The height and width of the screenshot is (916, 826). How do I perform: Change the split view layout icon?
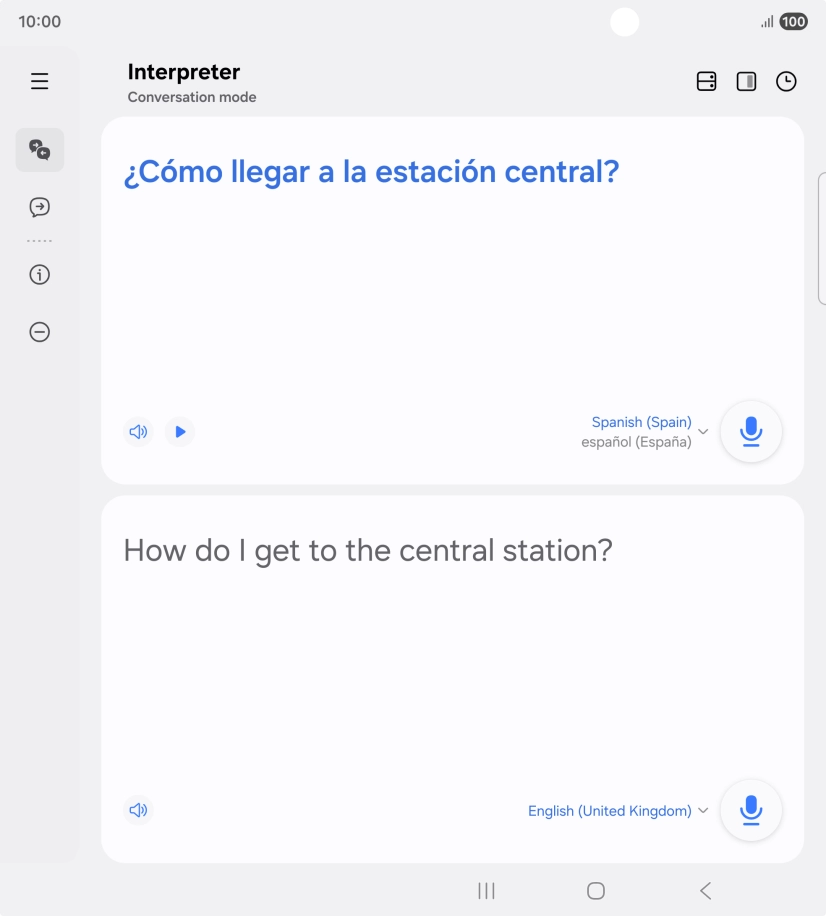pyautogui.click(x=707, y=82)
